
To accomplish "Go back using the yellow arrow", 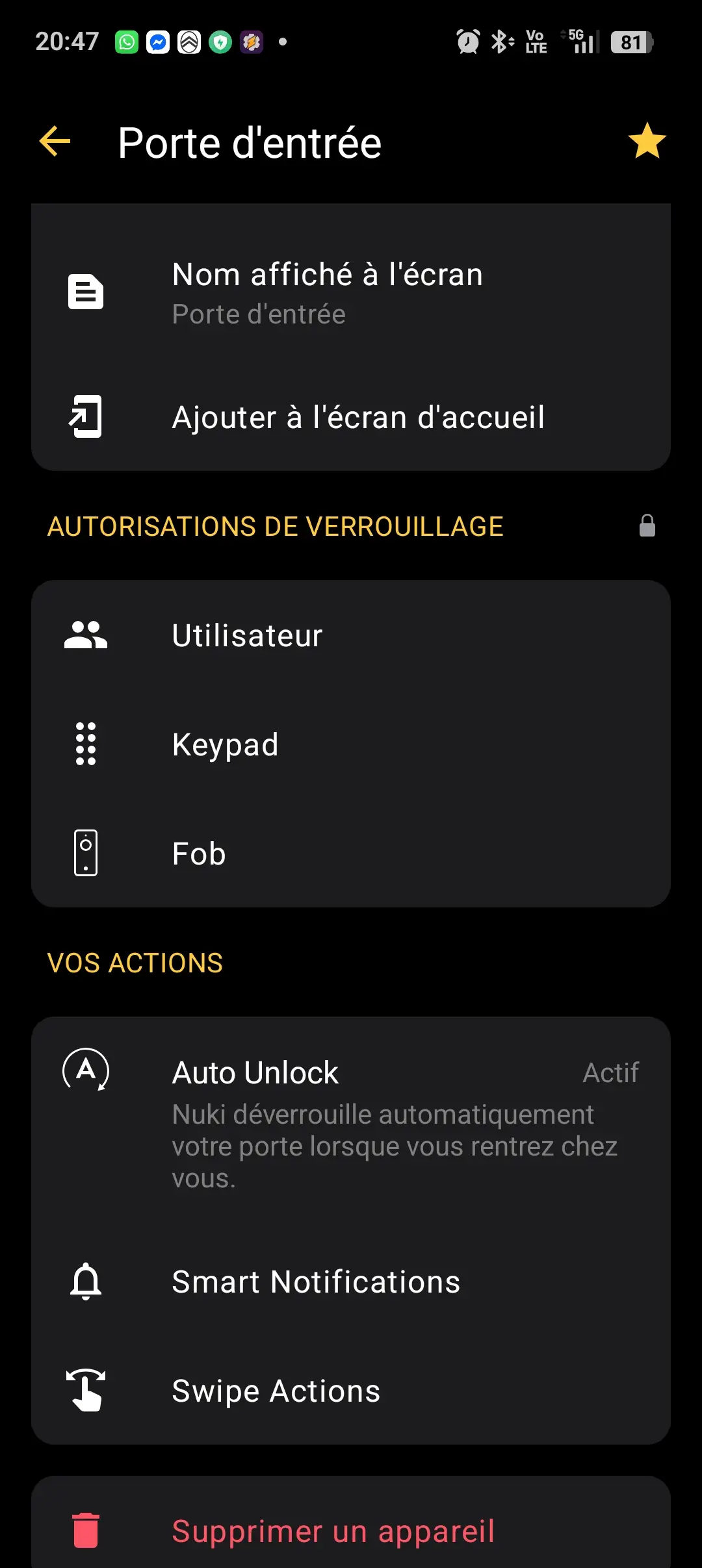I will 55,142.
